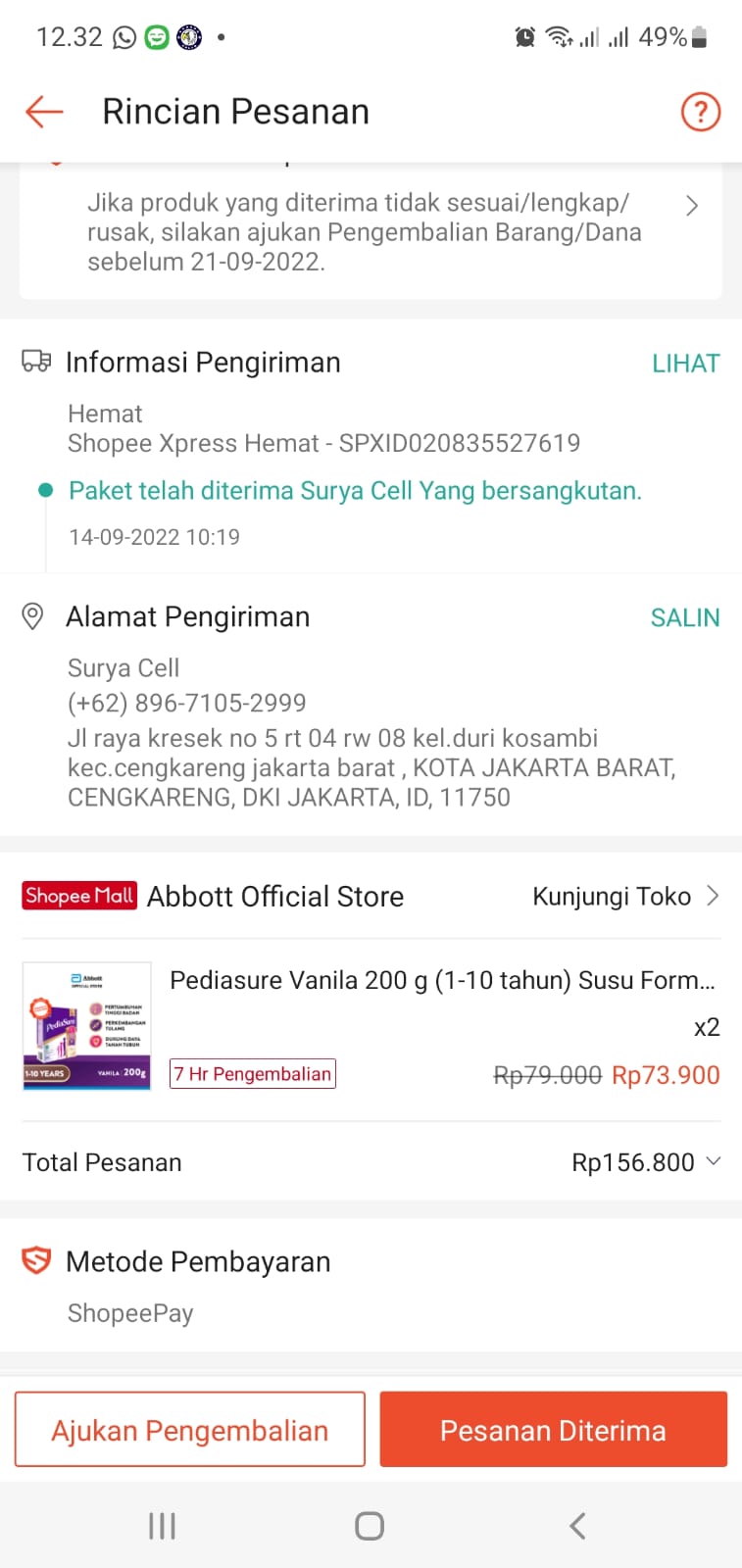Confirm with the Pesanan Diterima button
The width and height of the screenshot is (742, 1568).
coord(553,1430)
